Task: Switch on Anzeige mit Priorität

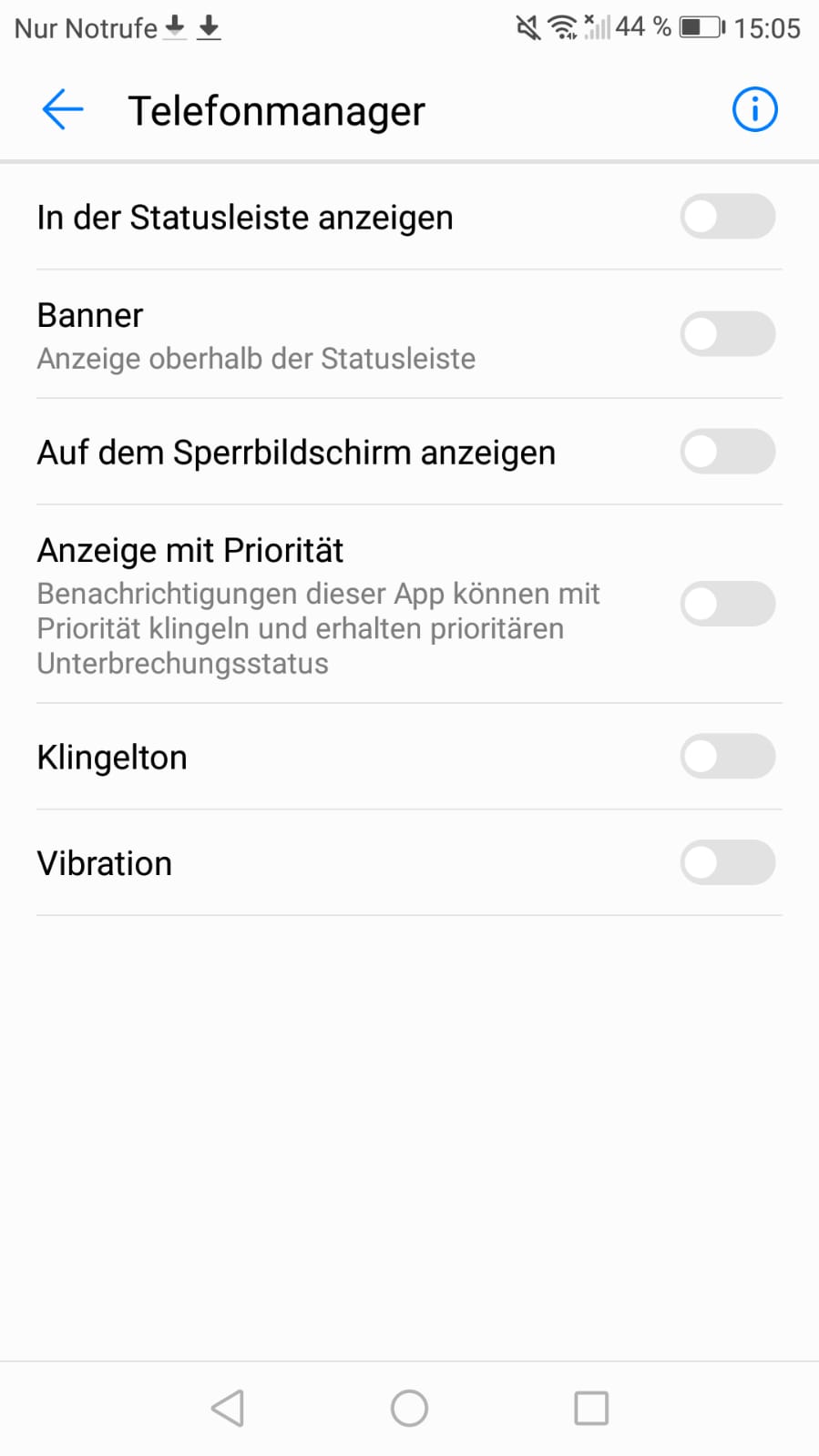Action: pyautogui.click(x=727, y=604)
